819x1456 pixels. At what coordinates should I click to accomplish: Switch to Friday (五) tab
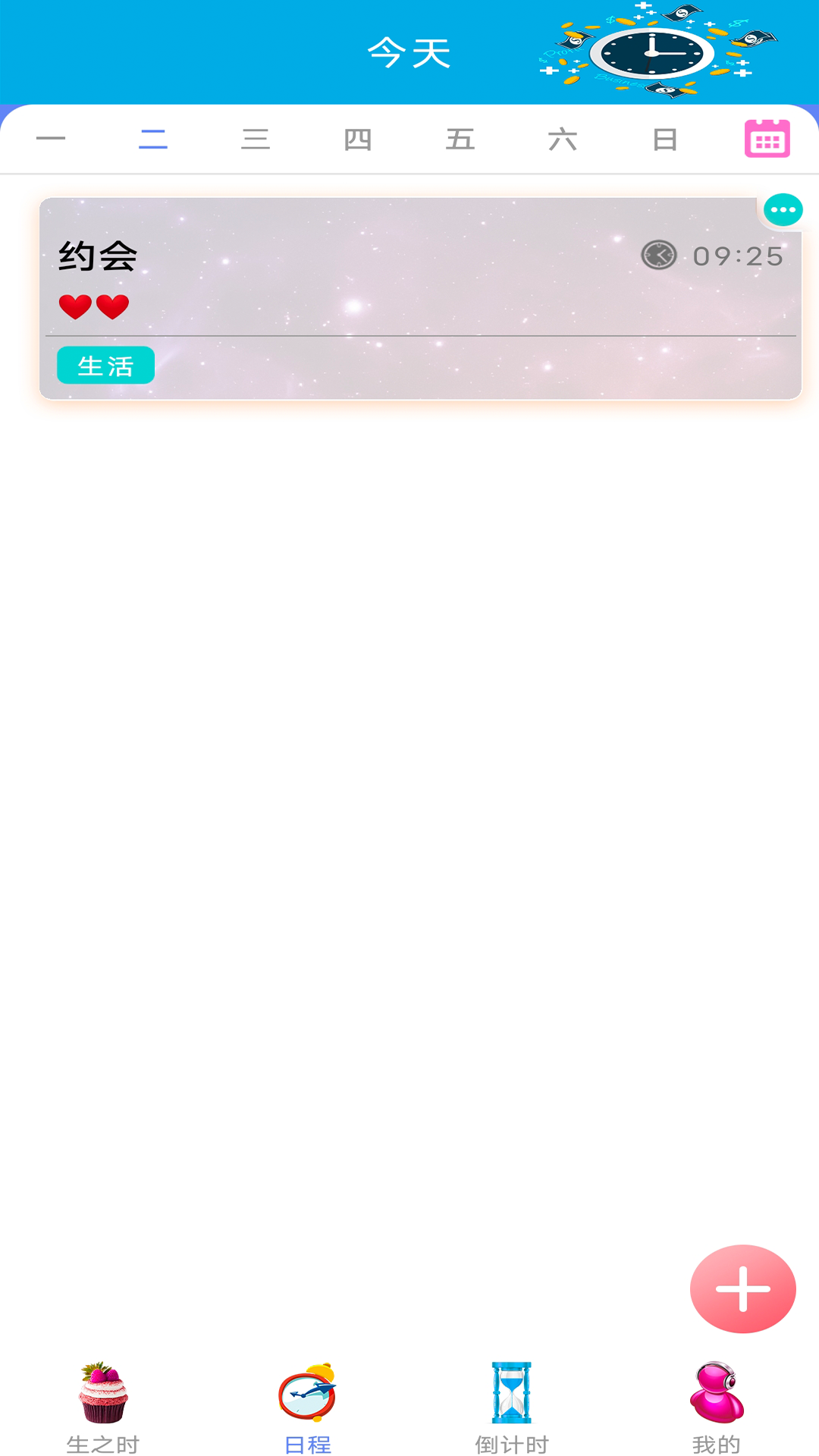tap(460, 139)
